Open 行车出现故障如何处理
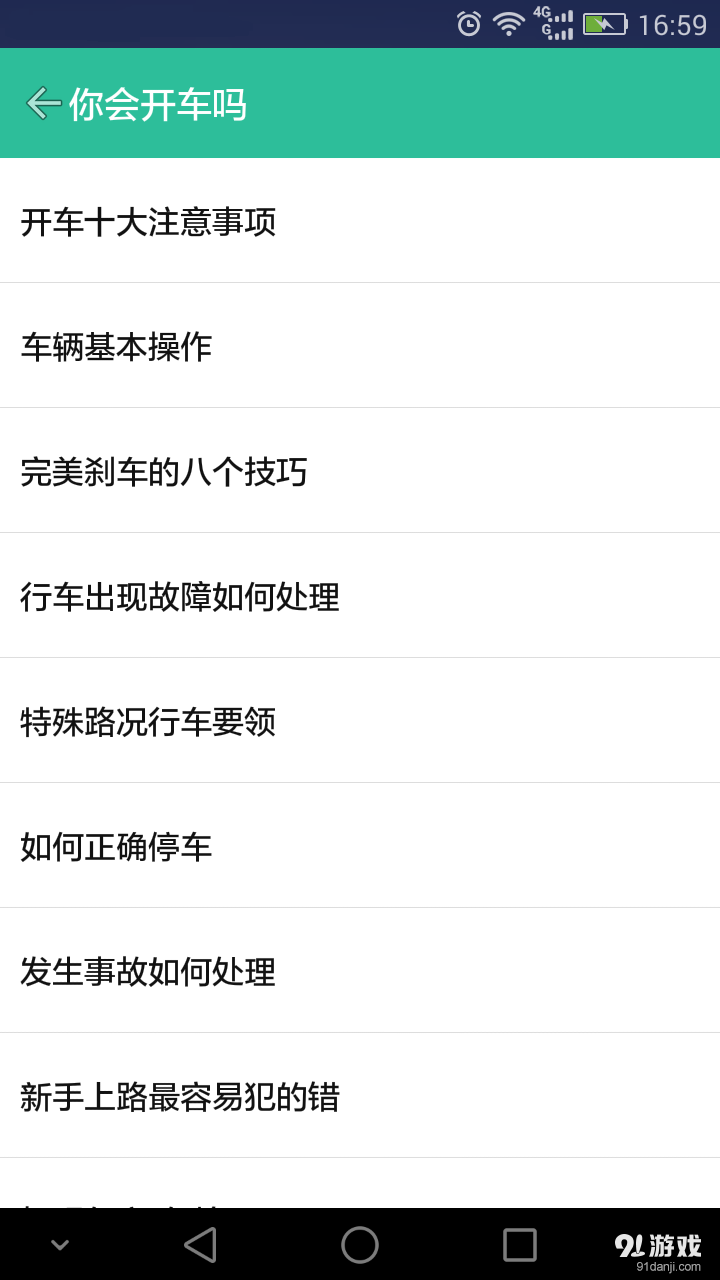 coord(180,597)
